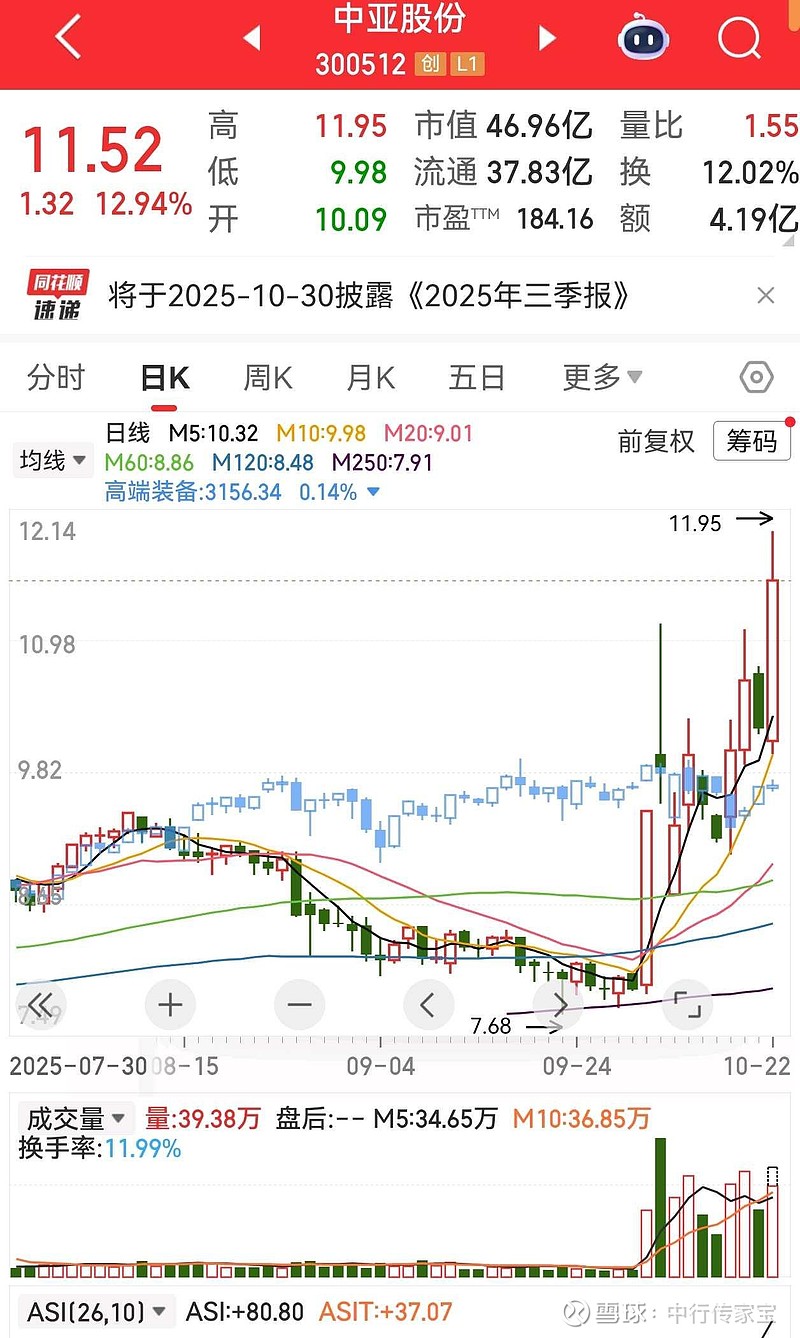The height and width of the screenshot is (1338, 800).
Task: Switch to the 分时 intraday tab
Action: coord(54,378)
